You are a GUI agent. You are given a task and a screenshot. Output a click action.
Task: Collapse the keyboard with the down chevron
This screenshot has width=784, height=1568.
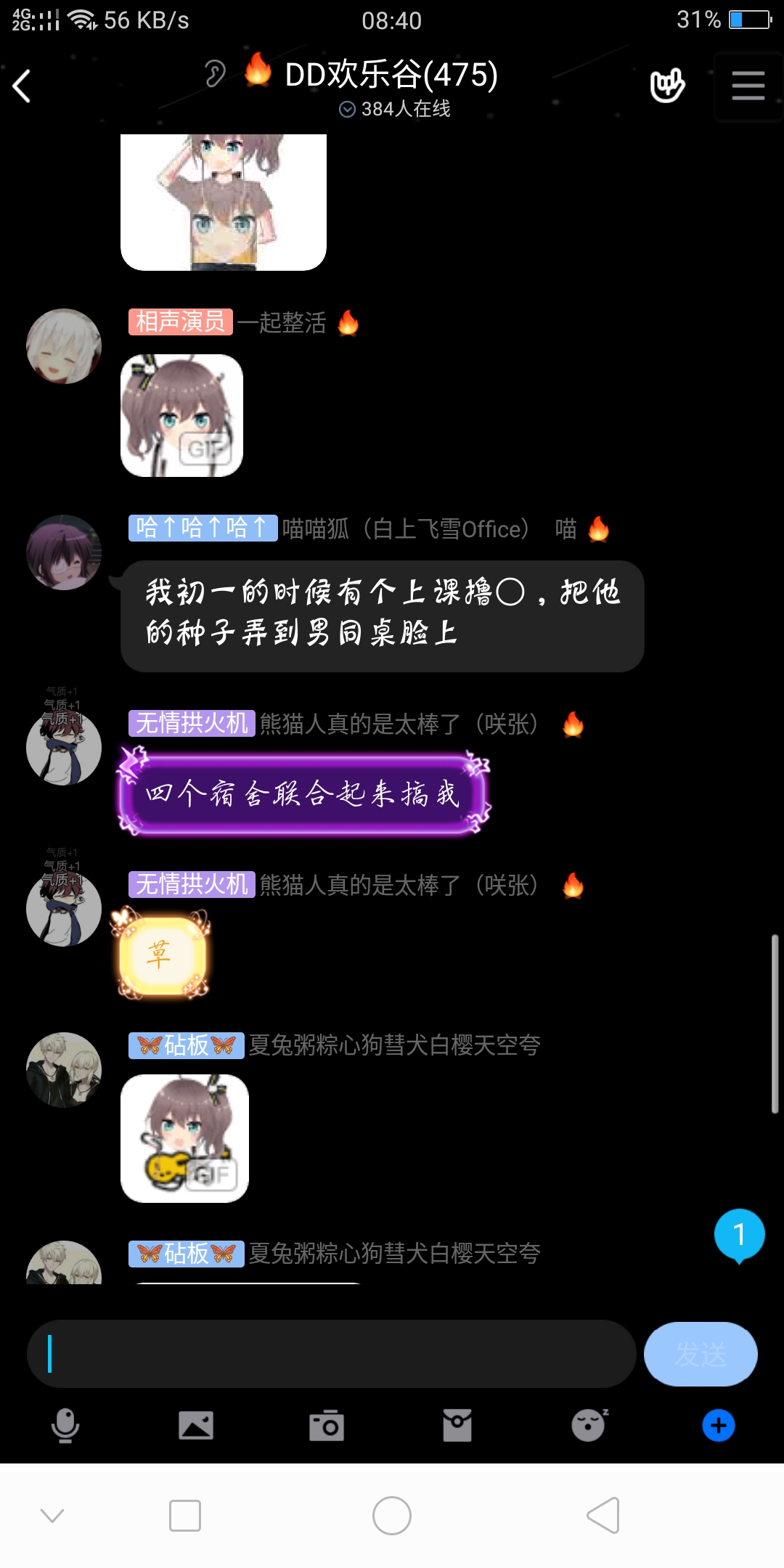[49, 1517]
